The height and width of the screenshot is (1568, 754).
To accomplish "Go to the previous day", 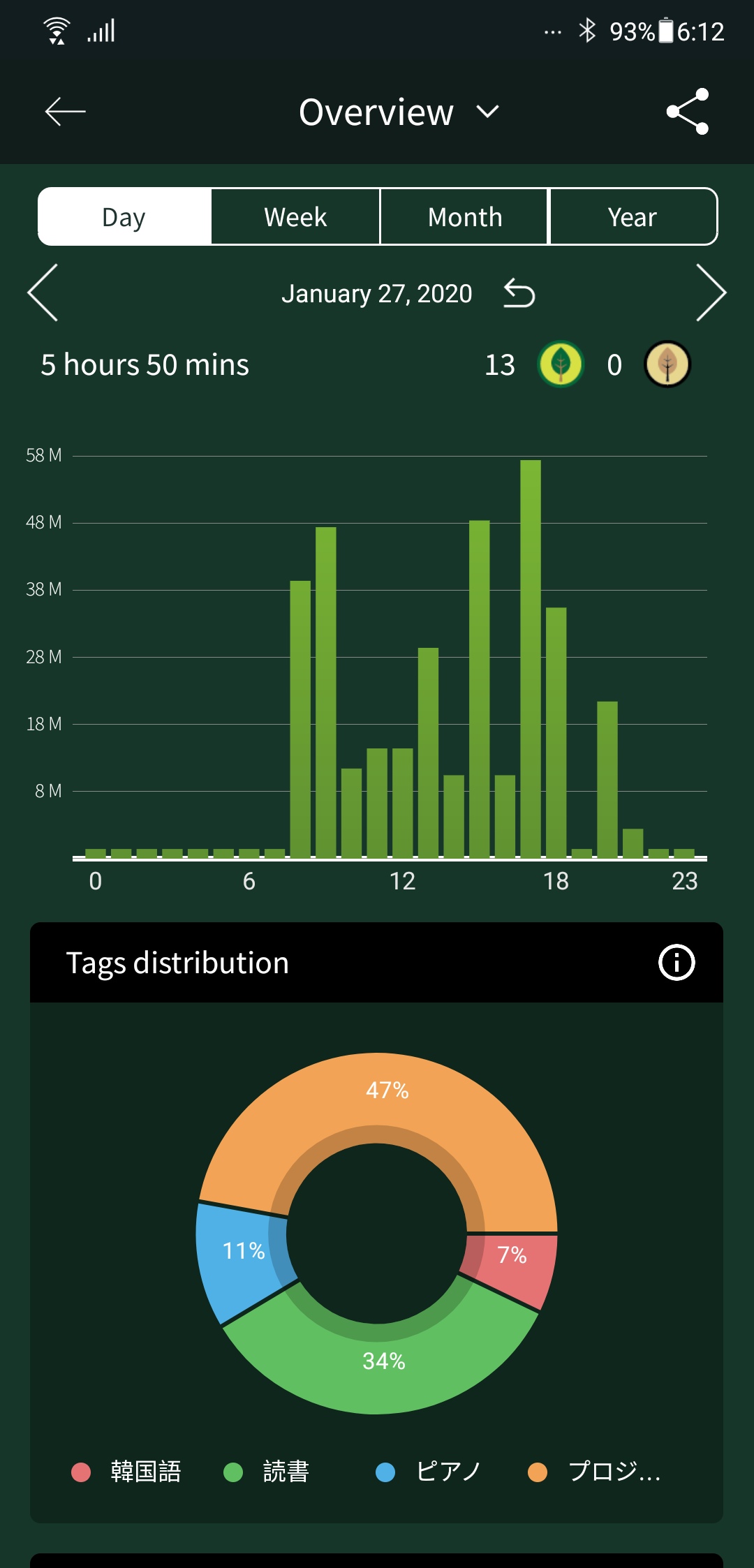I will tap(43, 293).
